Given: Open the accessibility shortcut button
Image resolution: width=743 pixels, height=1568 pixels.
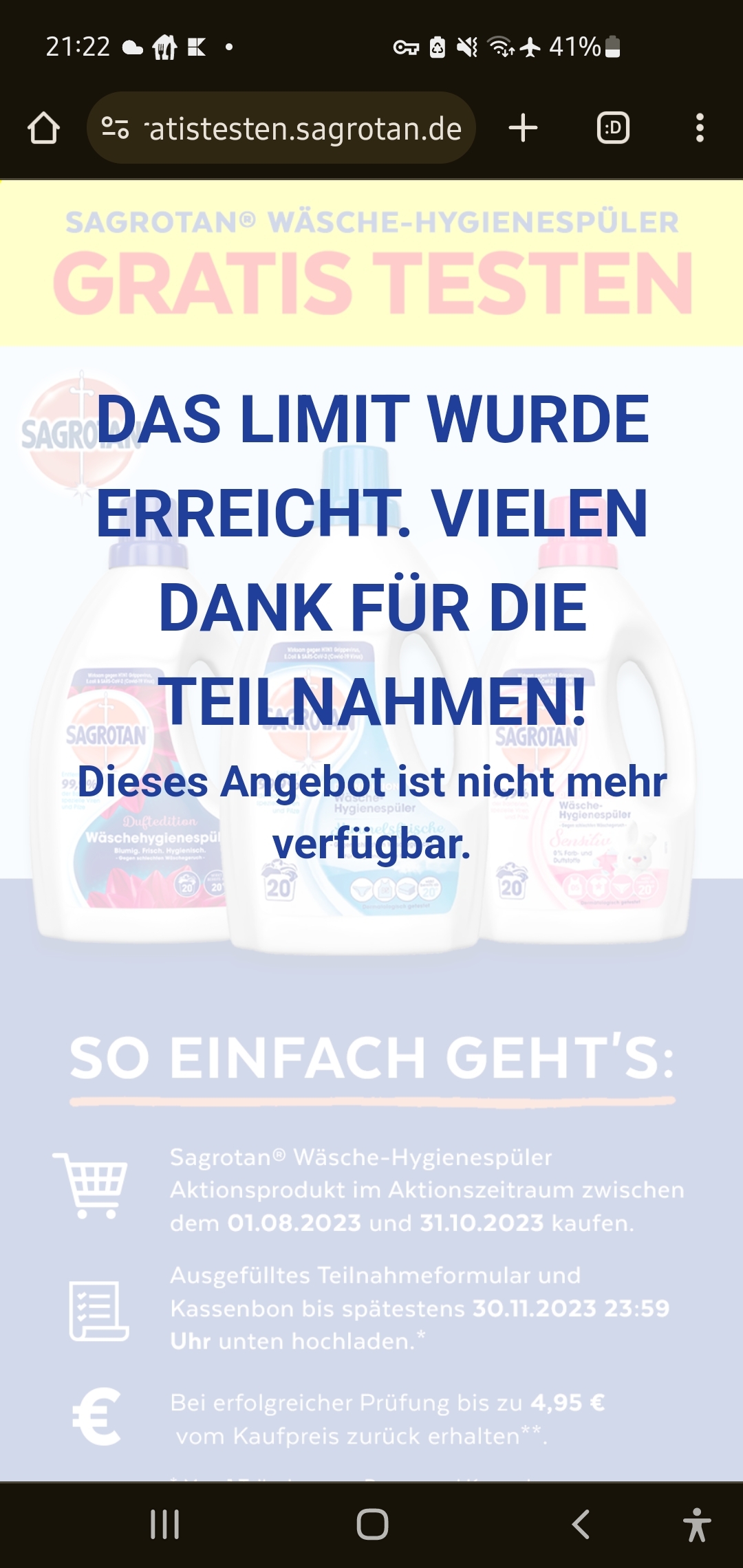Looking at the screenshot, I should (x=697, y=1525).
